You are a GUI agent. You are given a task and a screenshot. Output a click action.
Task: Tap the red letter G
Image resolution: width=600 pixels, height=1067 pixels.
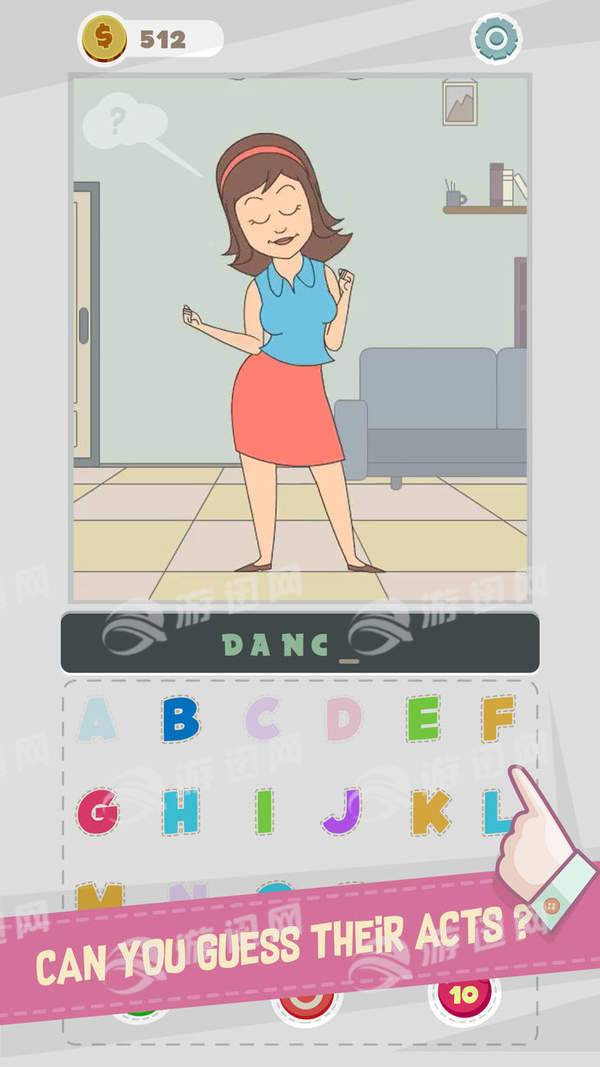pos(99,812)
